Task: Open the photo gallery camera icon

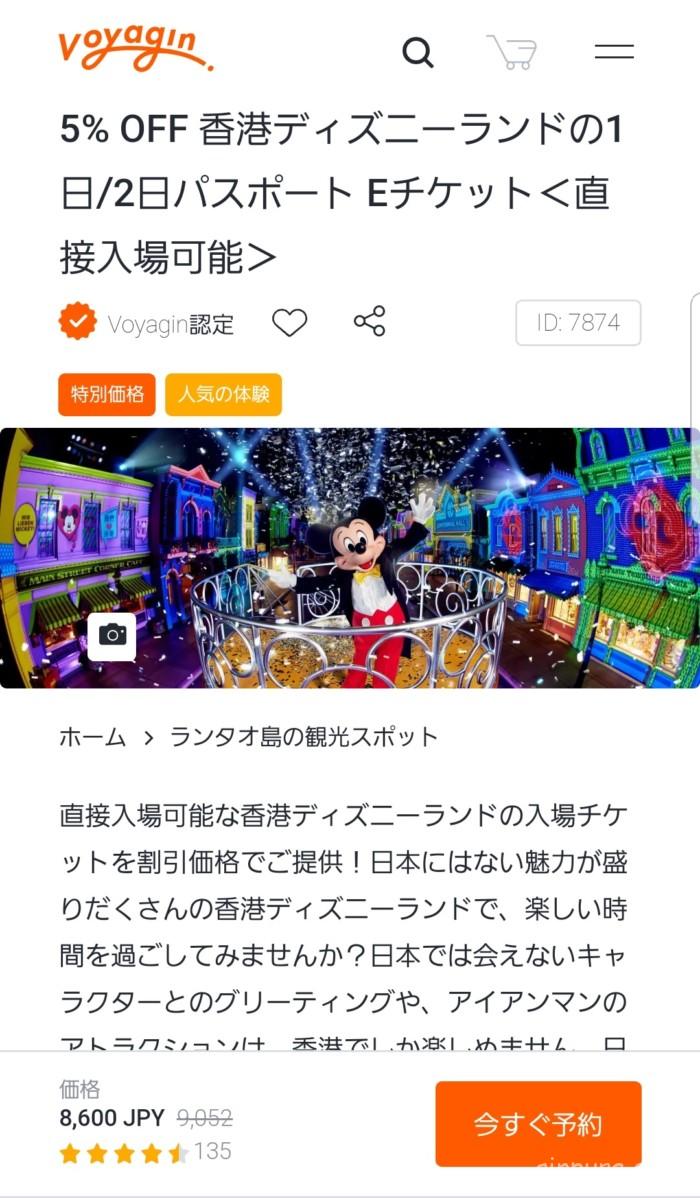Action: tap(112, 636)
